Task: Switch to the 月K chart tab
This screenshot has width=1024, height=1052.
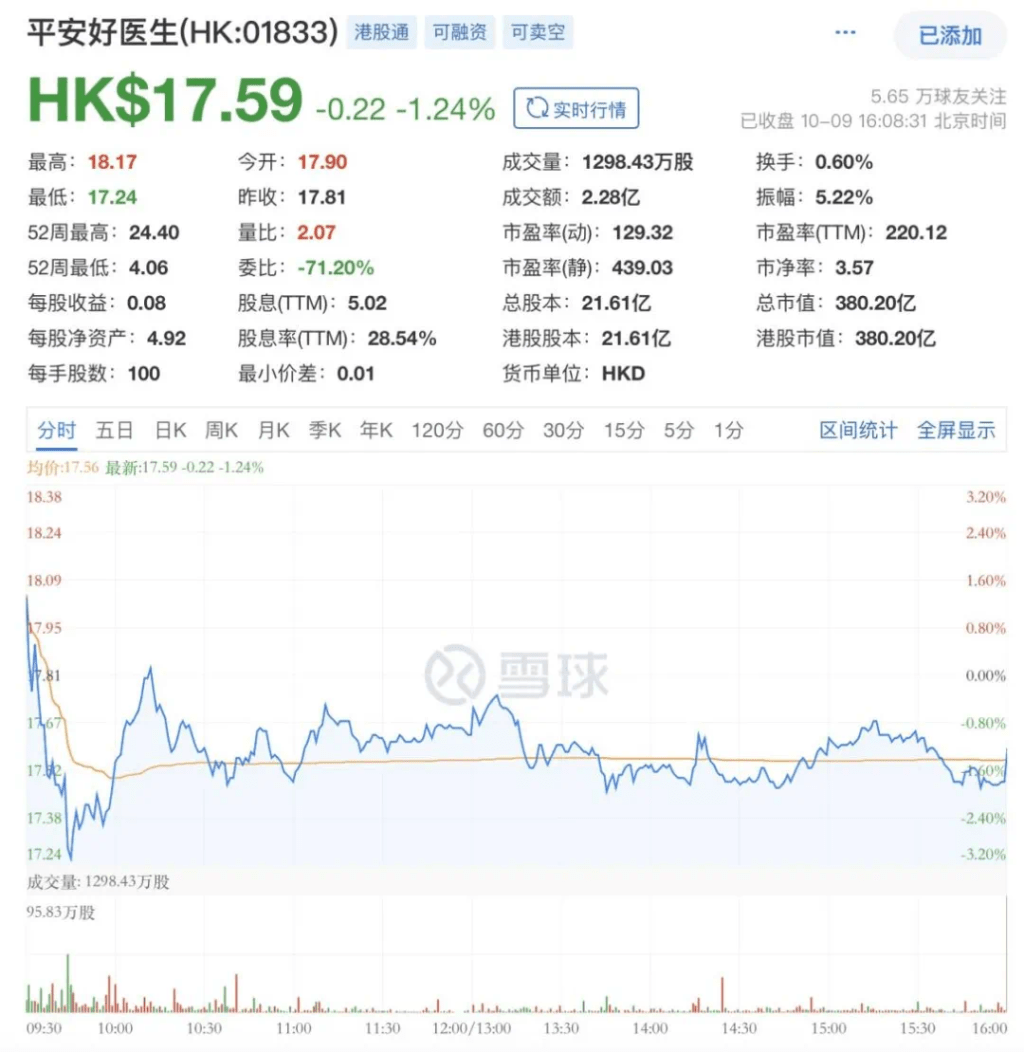Action: 273,431
